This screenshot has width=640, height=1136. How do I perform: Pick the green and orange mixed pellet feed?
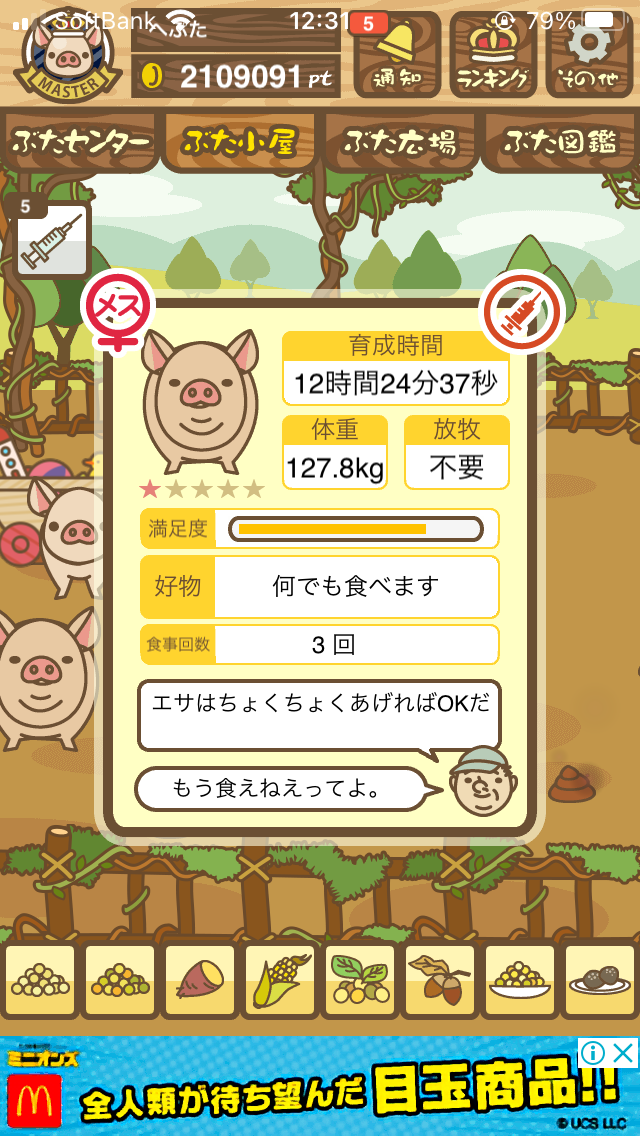coord(120,980)
